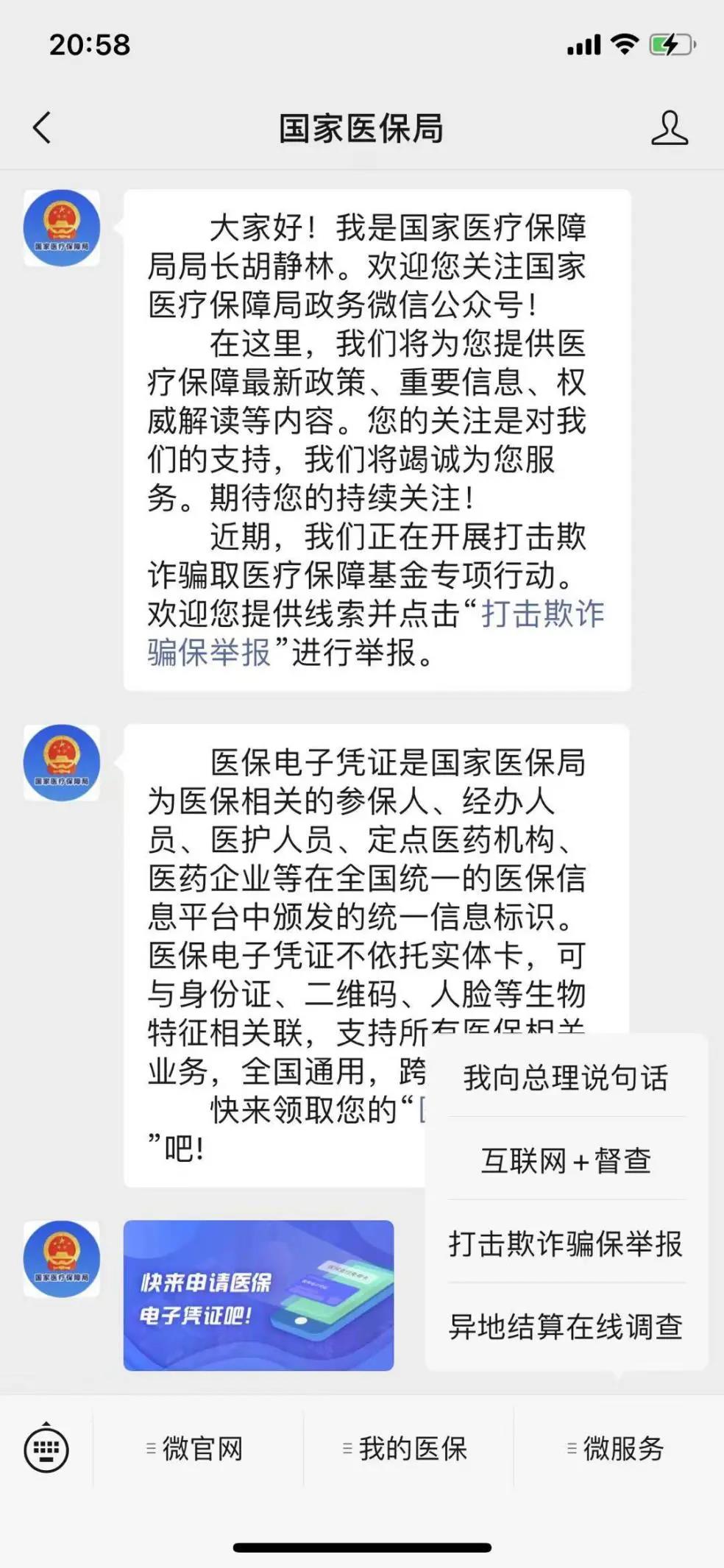Select 打击欺诈骗保举报 in the popup menu
724x1568 pixels.
tap(566, 1244)
